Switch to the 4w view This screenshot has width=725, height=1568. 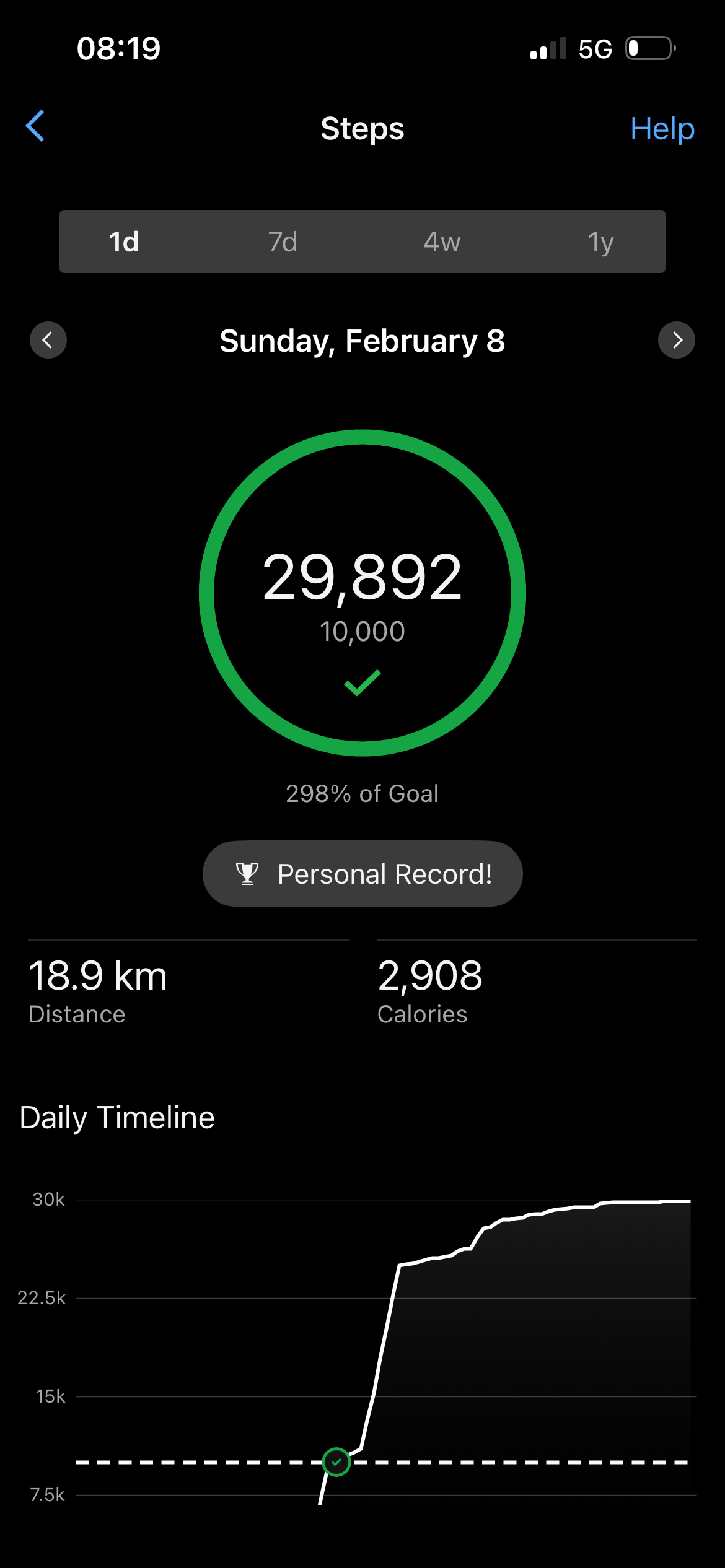(442, 242)
